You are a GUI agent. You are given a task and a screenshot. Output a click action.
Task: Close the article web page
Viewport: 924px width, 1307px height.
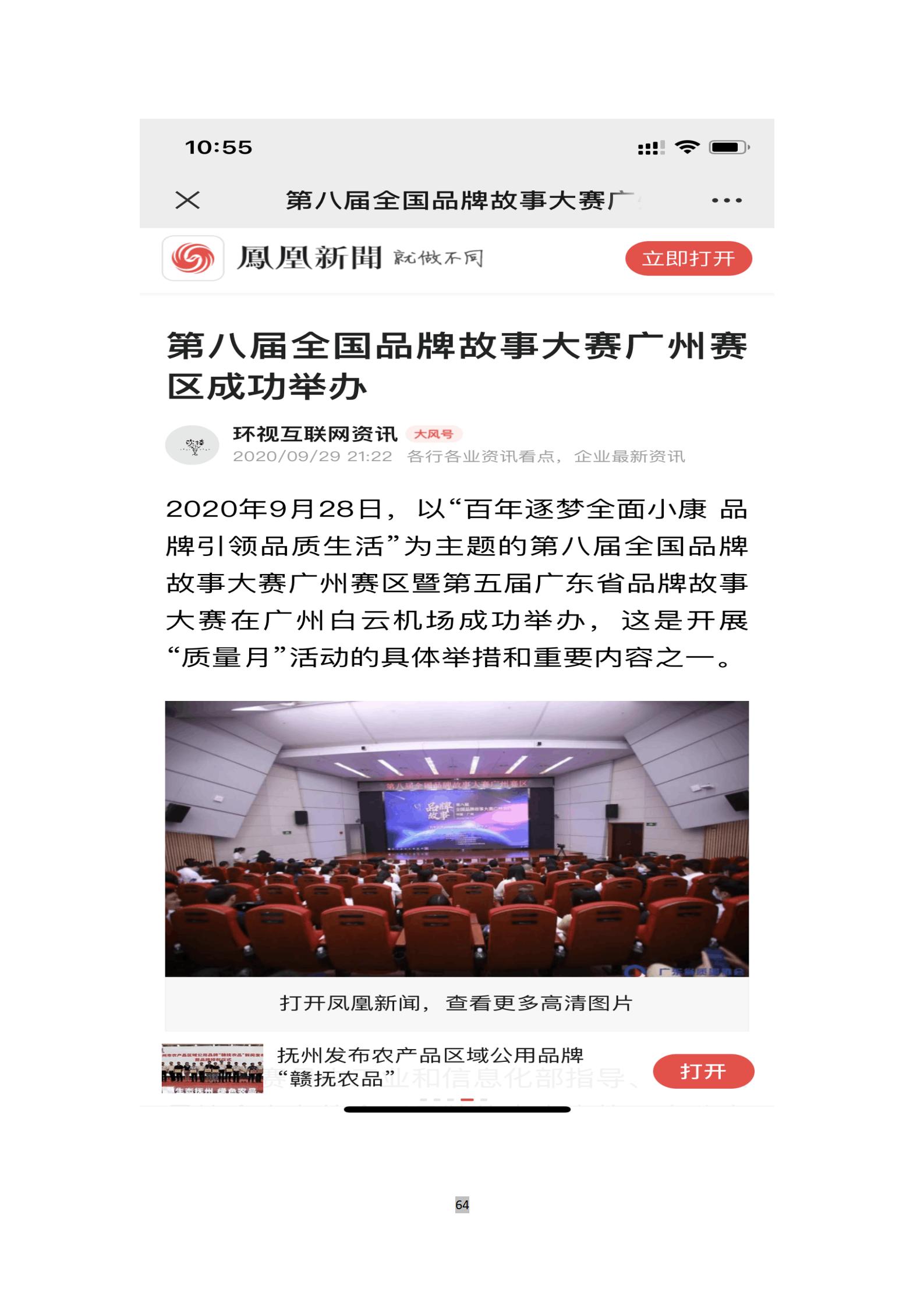[187, 200]
